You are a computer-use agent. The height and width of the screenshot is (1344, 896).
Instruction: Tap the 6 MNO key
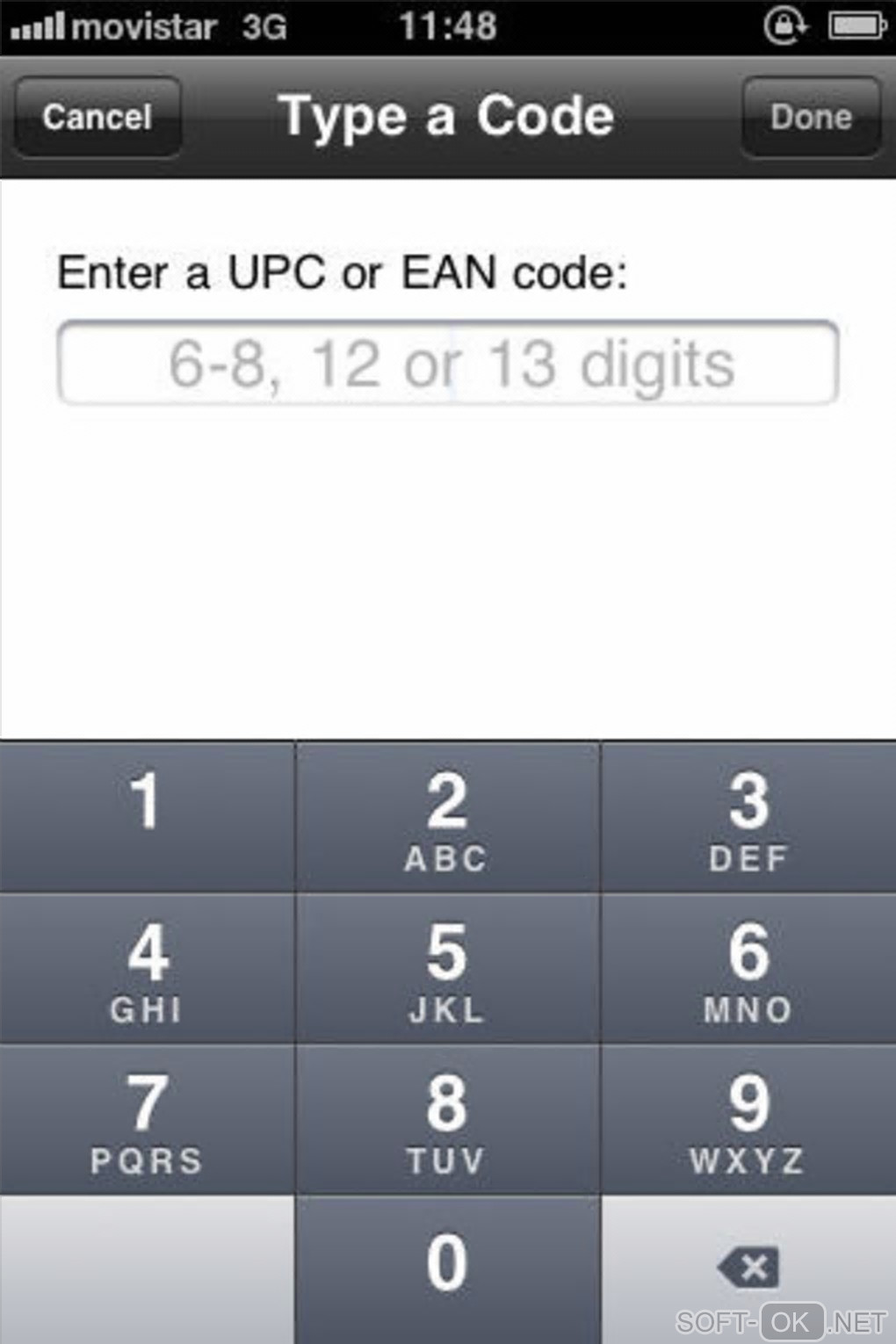pos(748,969)
